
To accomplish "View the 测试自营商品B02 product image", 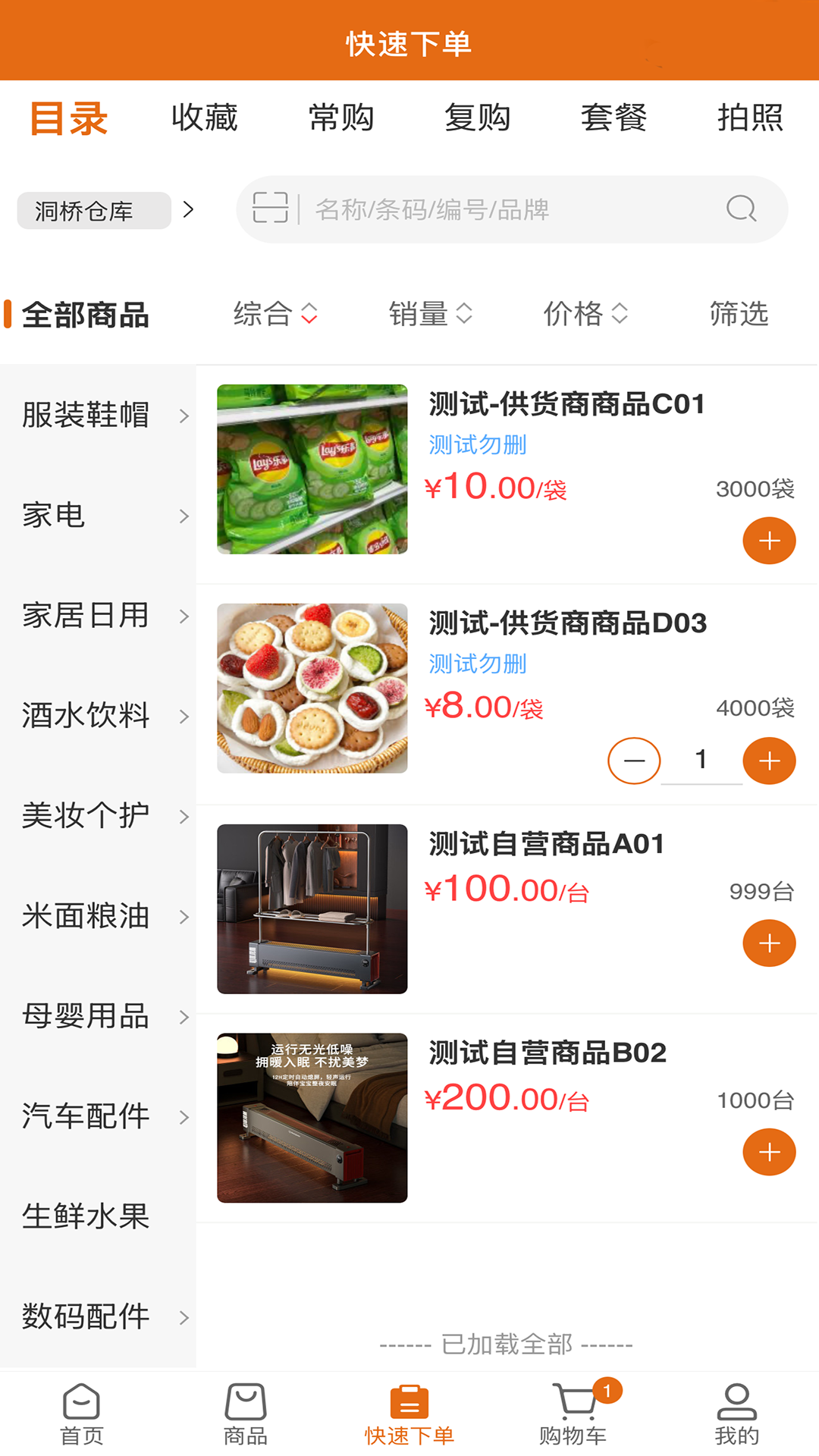I will coord(312,1118).
